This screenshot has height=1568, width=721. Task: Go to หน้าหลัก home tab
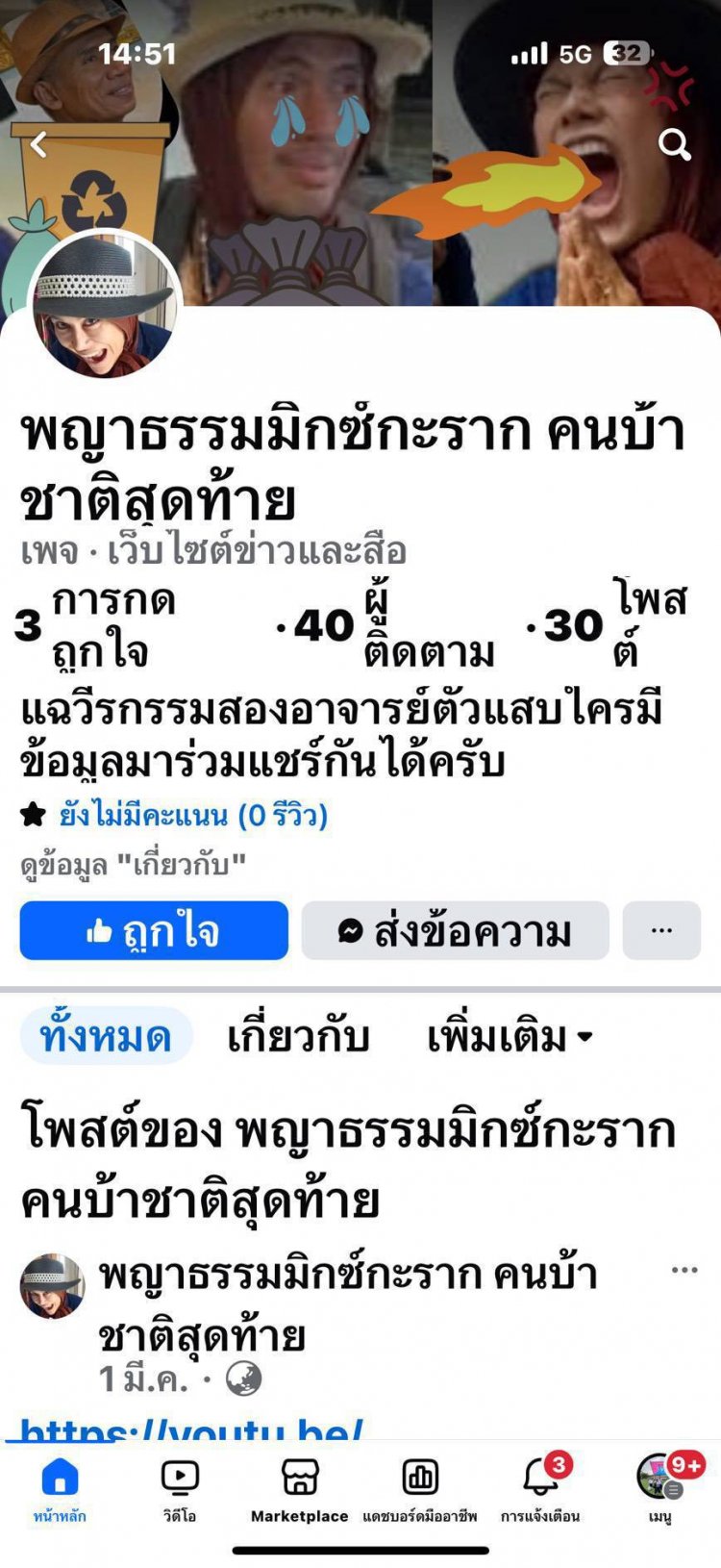click(60, 1489)
